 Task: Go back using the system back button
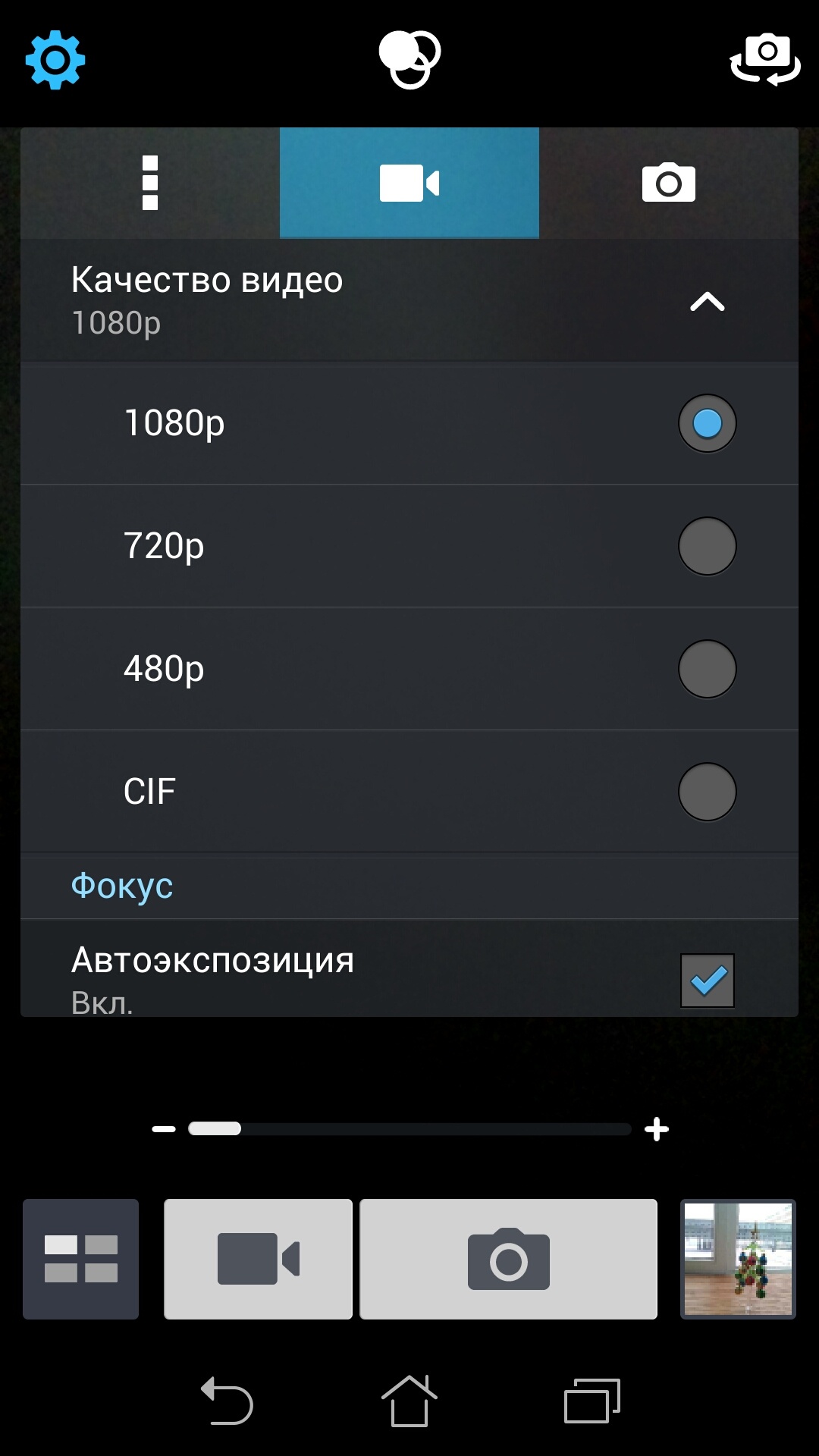227,1401
